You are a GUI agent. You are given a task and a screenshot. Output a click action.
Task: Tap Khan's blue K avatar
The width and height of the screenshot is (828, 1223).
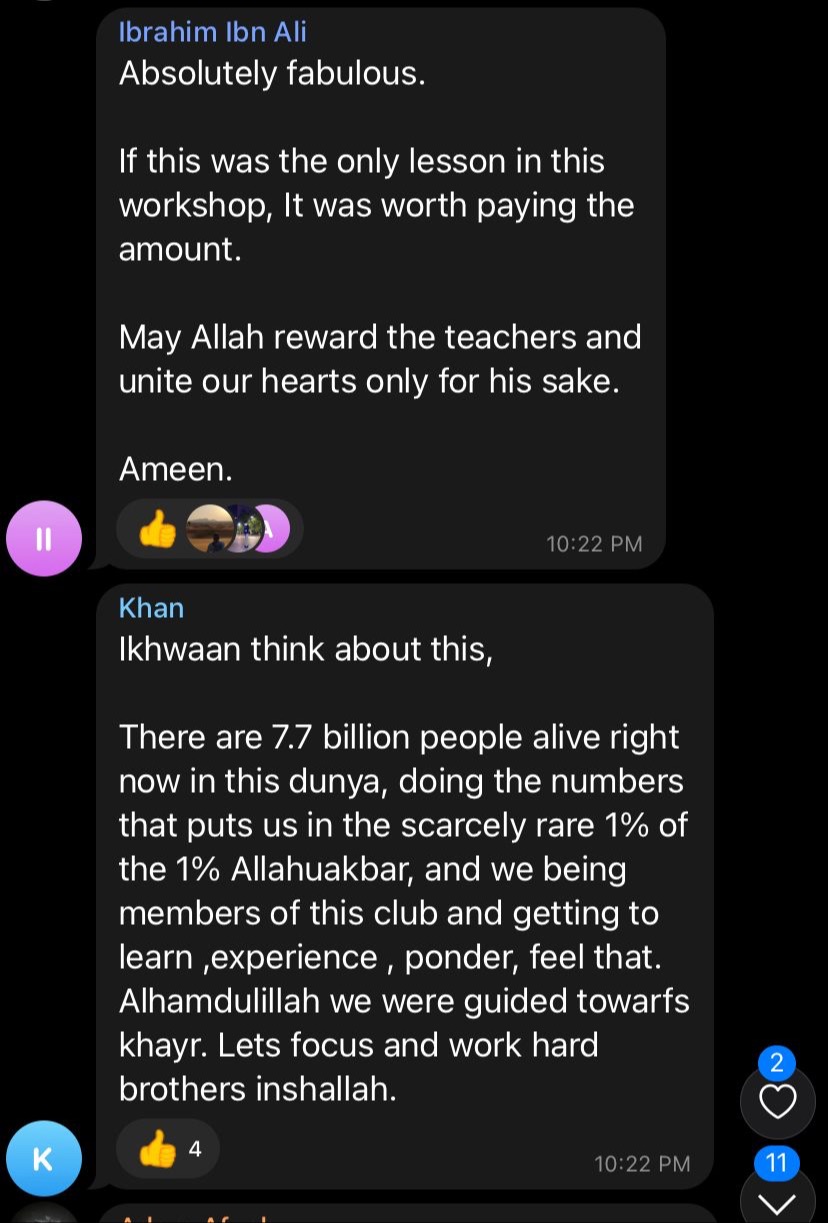43,1159
